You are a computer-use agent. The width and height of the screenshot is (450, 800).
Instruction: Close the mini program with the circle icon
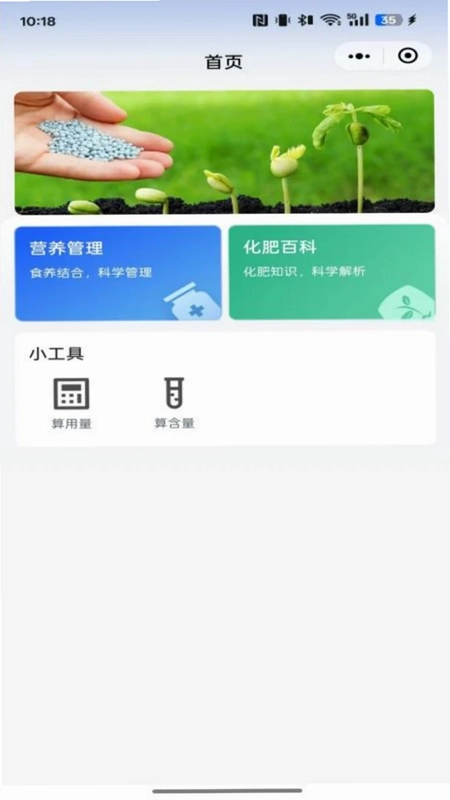coord(408,56)
